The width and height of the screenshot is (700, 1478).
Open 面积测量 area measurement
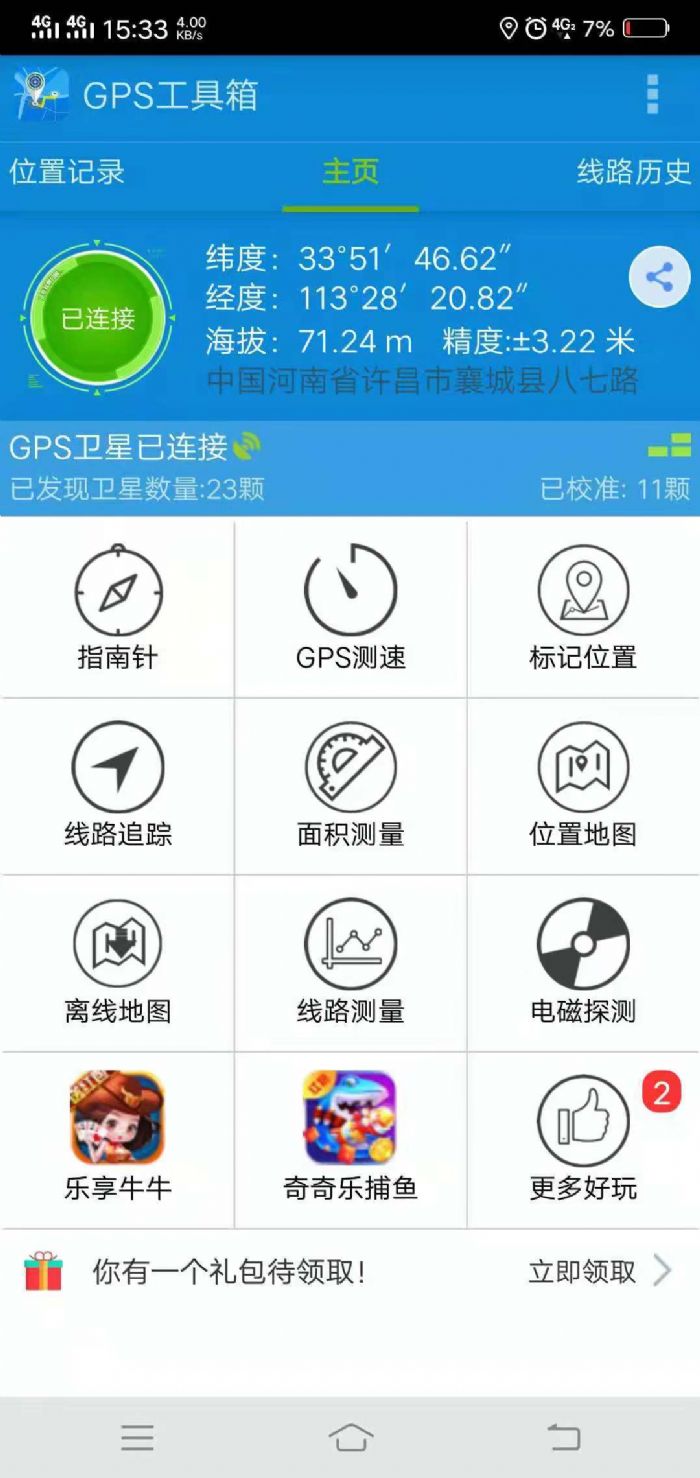351,785
